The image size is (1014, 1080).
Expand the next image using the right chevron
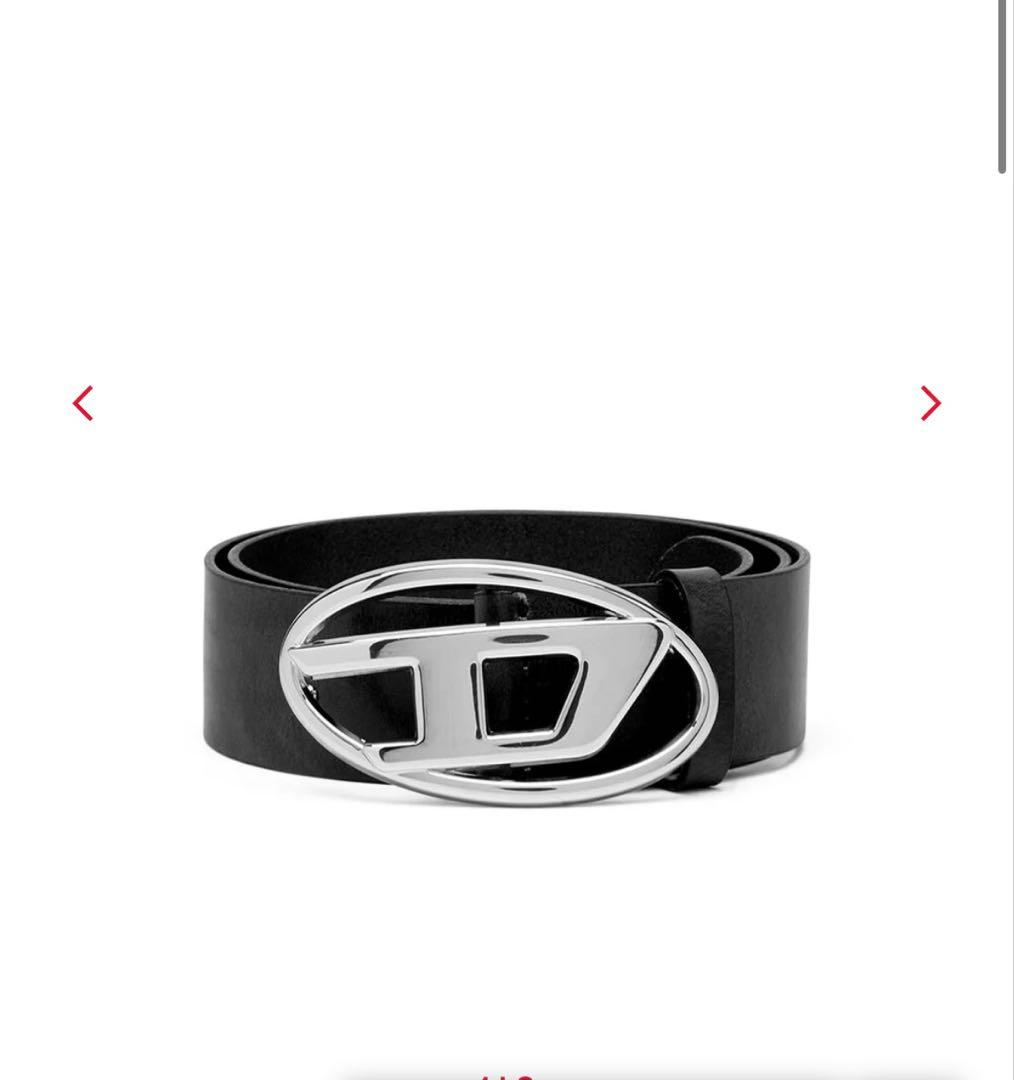930,403
